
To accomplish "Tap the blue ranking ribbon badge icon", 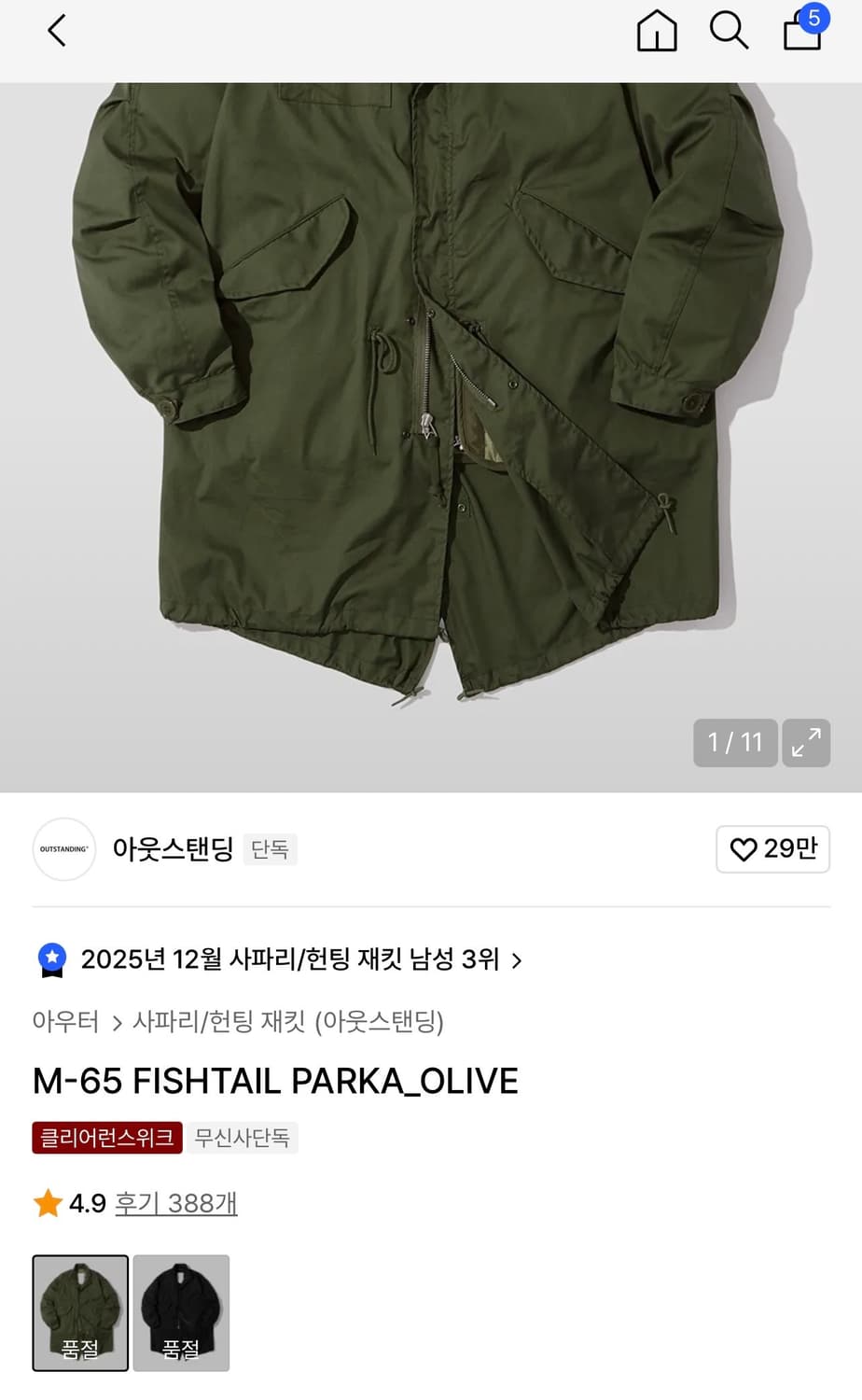I will (x=52, y=958).
